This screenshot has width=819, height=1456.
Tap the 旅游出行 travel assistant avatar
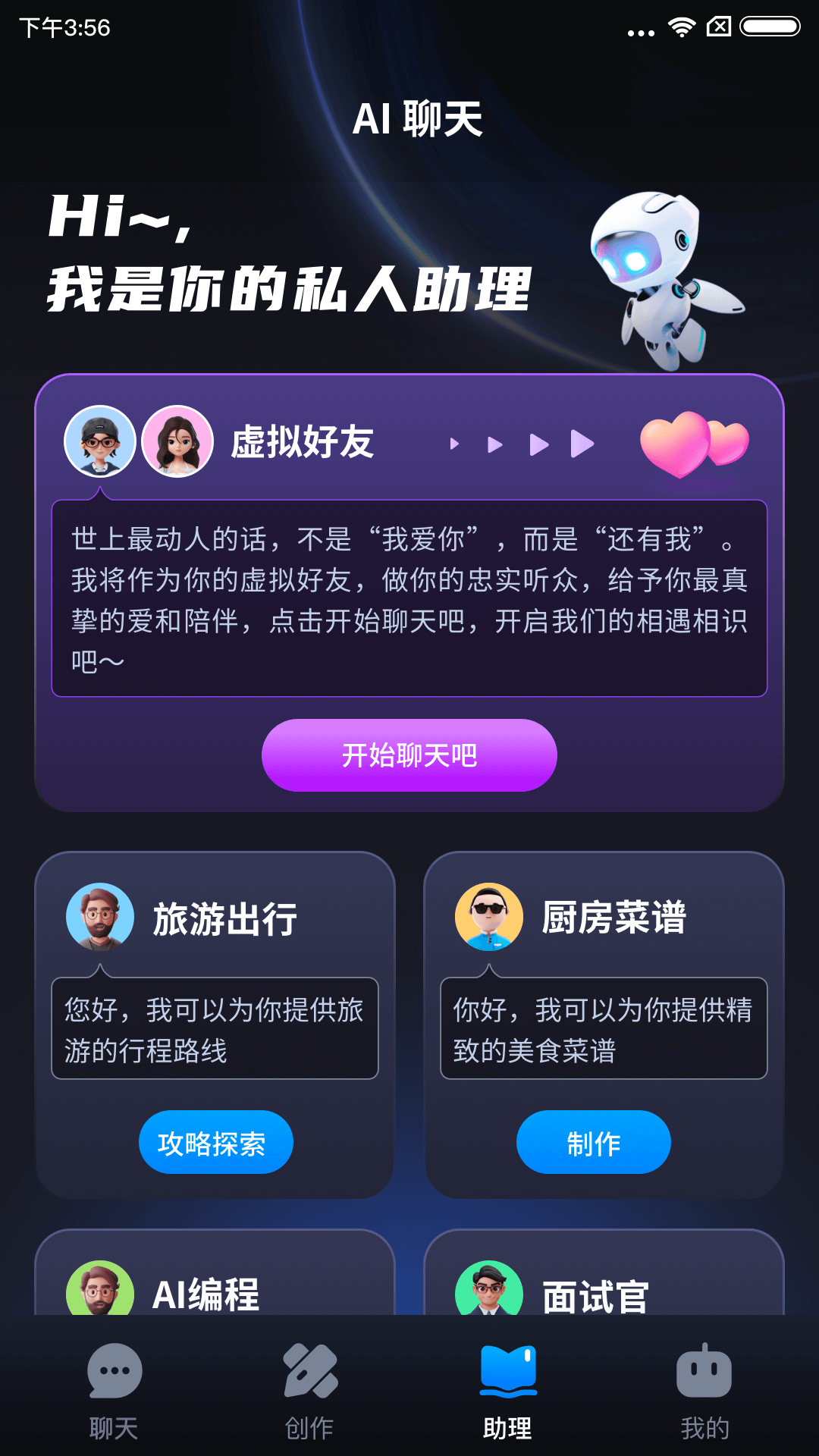pos(101,917)
